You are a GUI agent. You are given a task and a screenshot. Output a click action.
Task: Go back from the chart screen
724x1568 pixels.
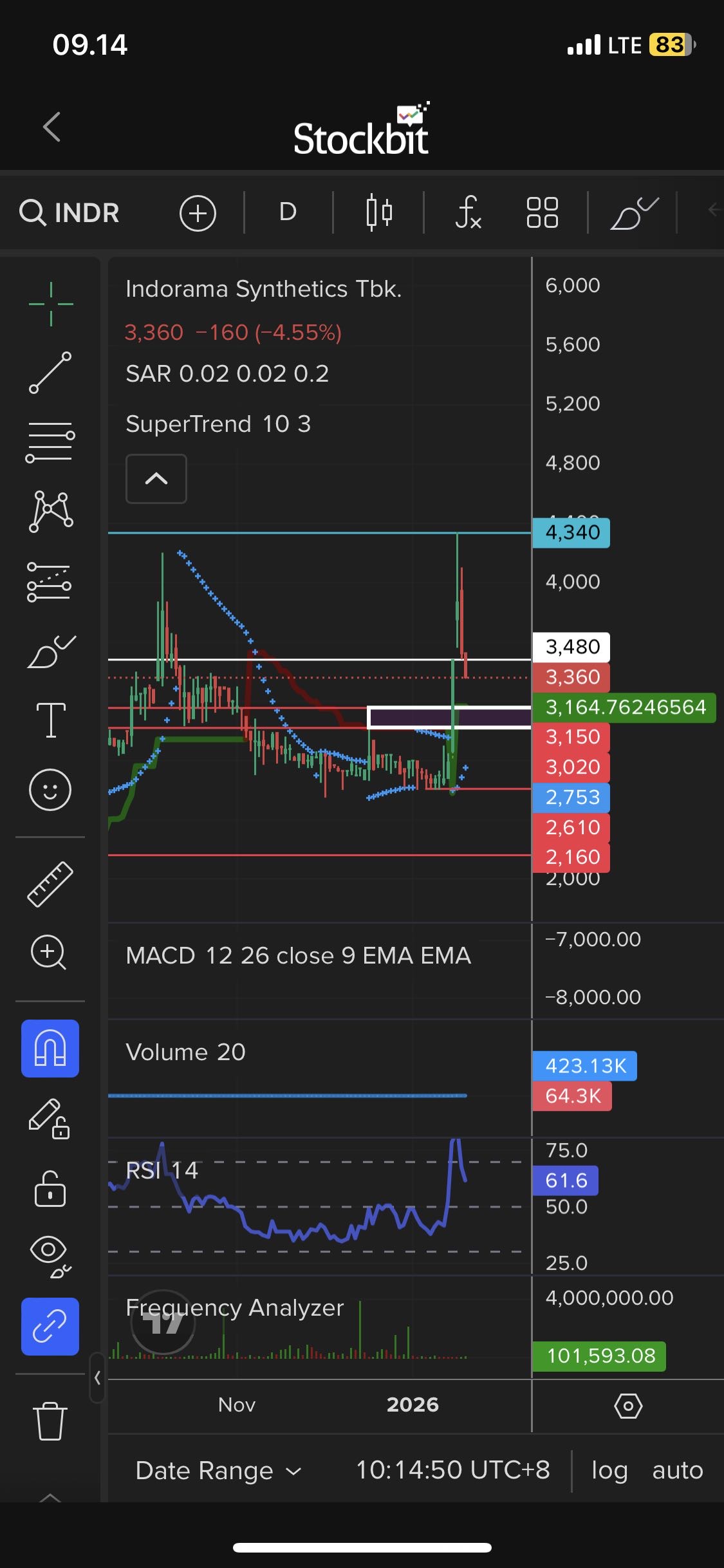click(52, 127)
